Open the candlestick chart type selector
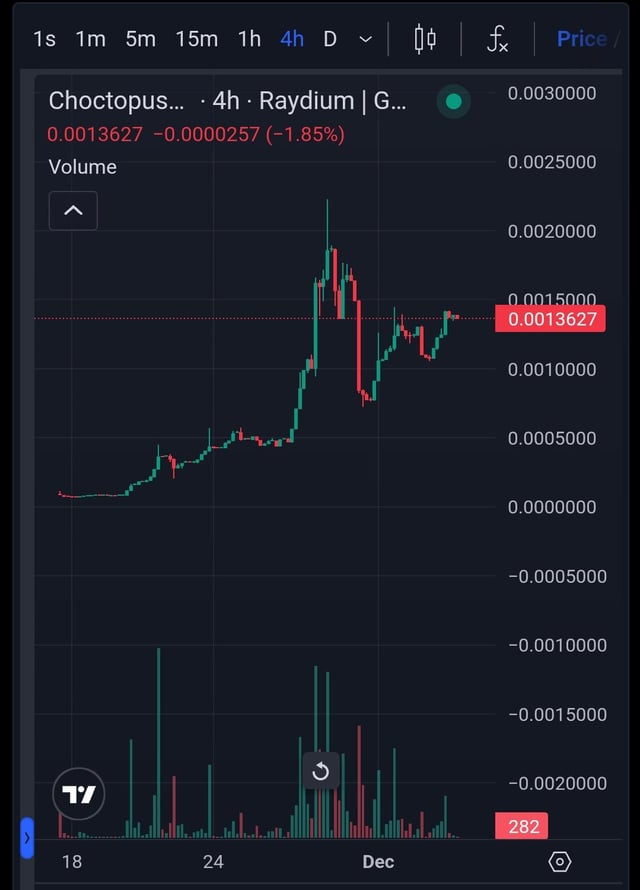This screenshot has width=640, height=890. 425,39
